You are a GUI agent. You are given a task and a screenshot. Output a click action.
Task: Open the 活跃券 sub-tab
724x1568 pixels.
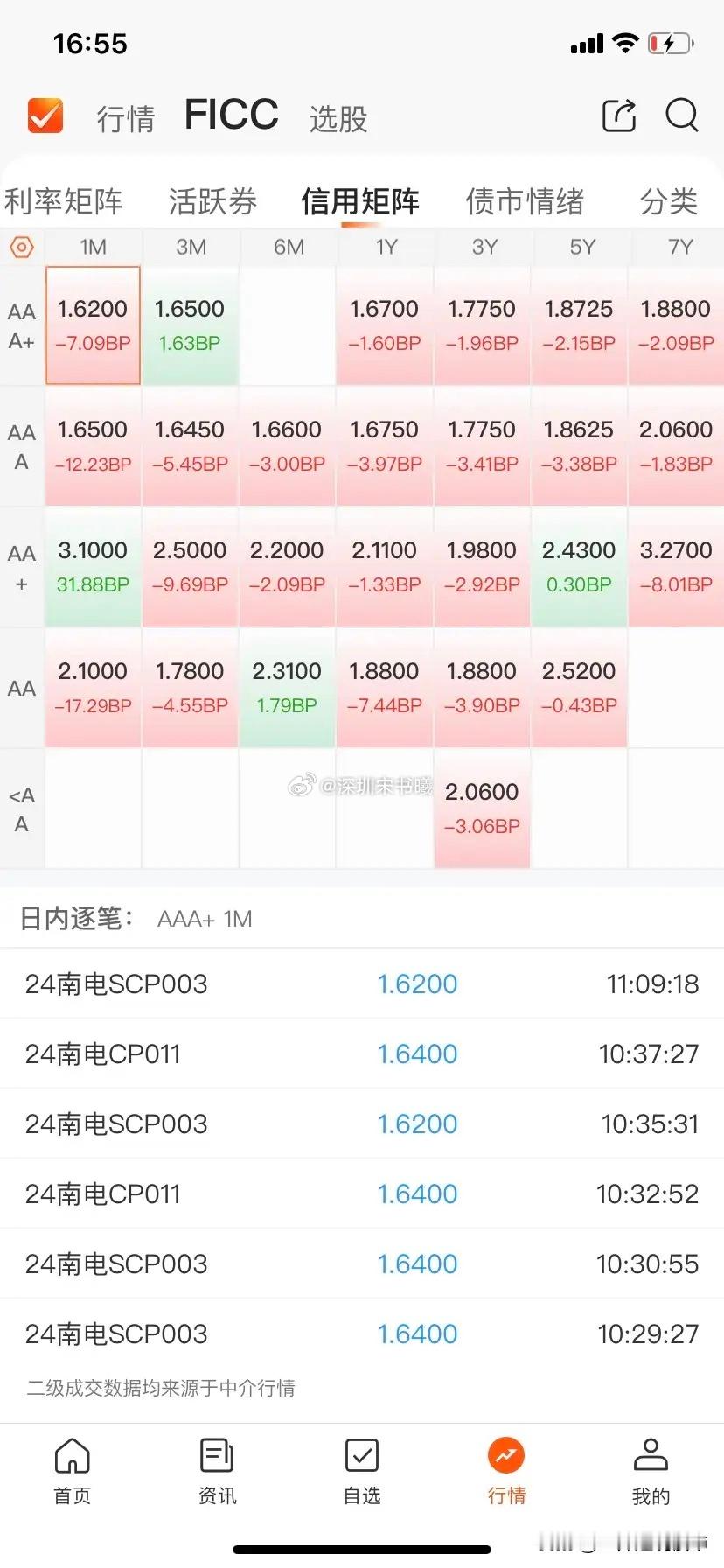pyautogui.click(x=213, y=201)
